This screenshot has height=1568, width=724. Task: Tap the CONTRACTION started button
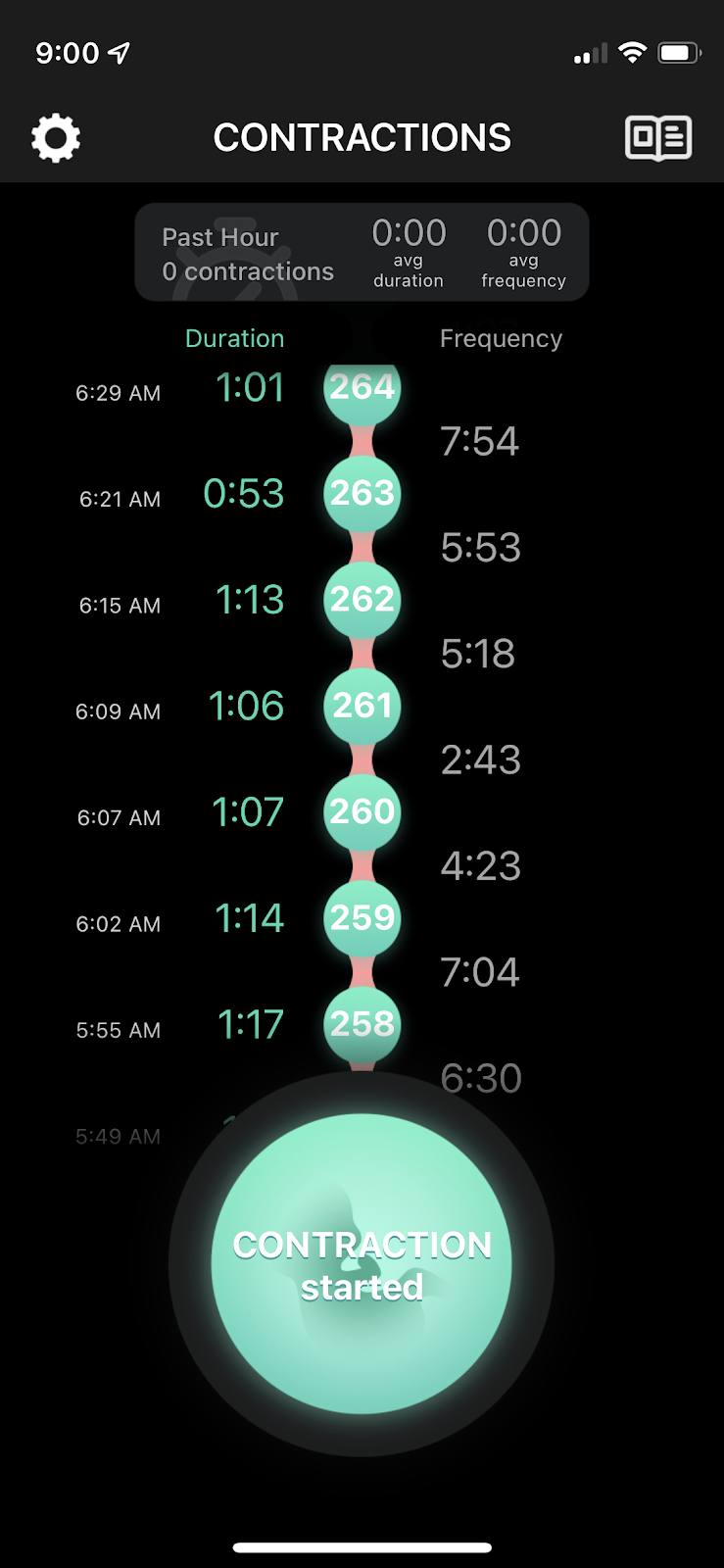point(362,1264)
